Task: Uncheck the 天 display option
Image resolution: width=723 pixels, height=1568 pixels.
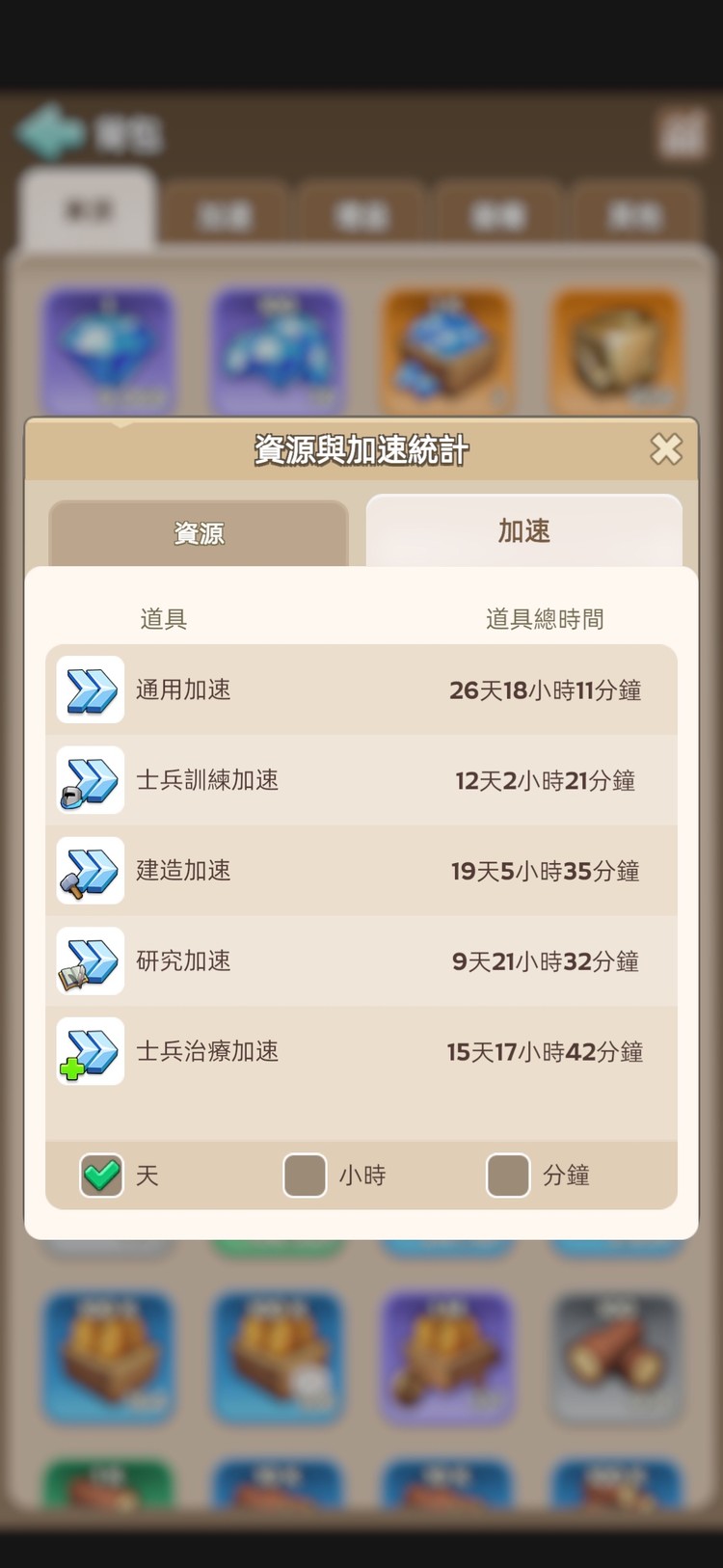Action: coord(100,1176)
